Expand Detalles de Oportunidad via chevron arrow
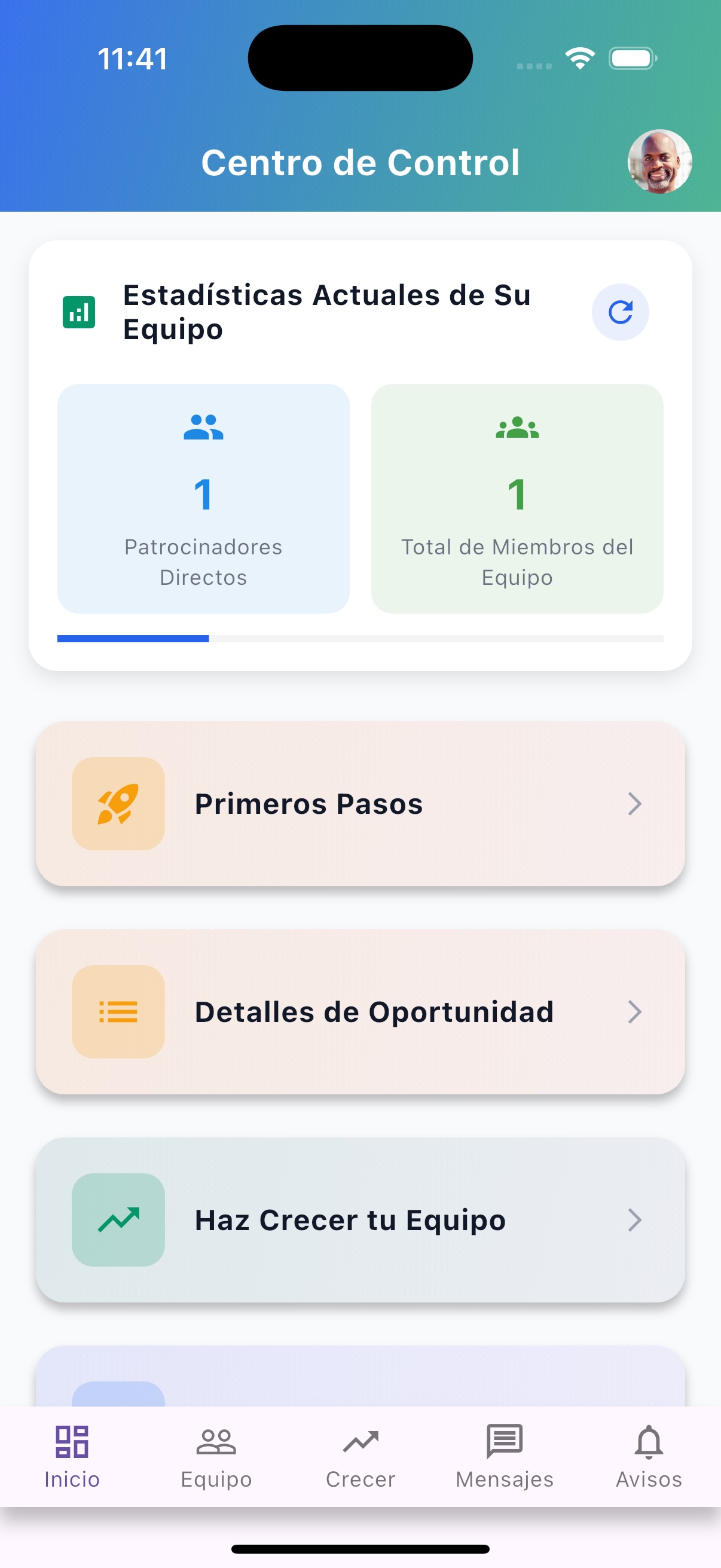Image resolution: width=721 pixels, height=1568 pixels. (x=634, y=1012)
